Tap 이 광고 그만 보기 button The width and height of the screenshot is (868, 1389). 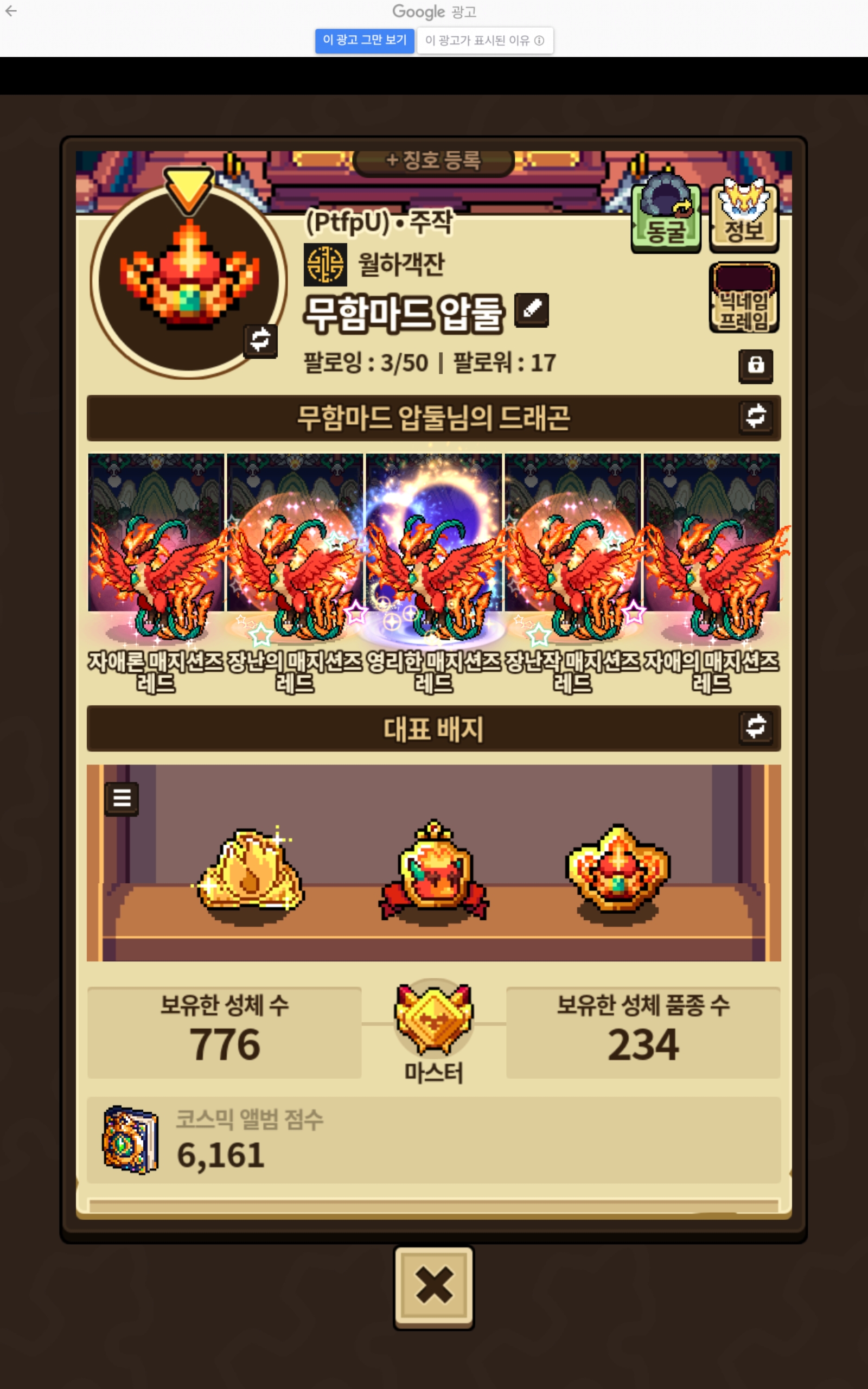[x=364, y=40]
